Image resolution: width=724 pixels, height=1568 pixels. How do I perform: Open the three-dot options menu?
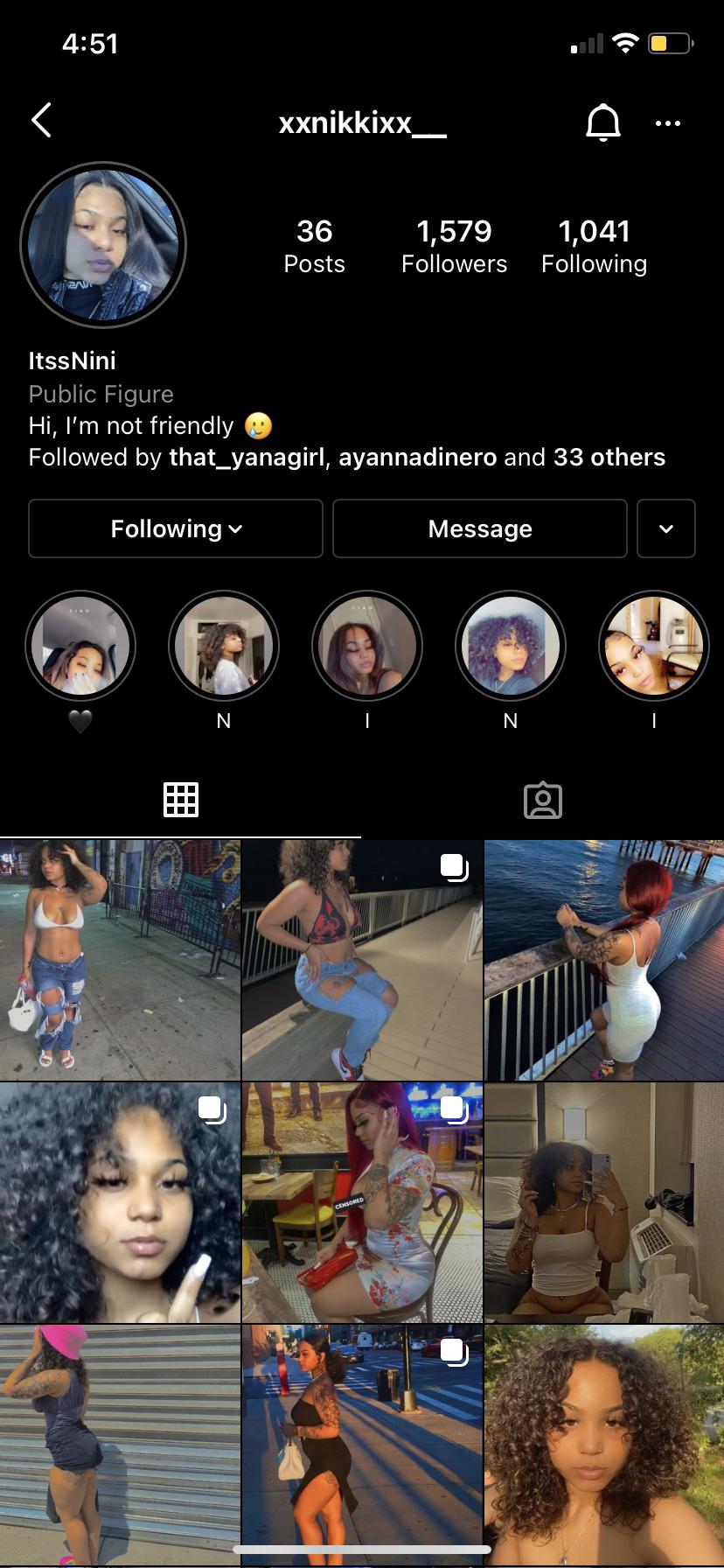click(x=668, y=123)
